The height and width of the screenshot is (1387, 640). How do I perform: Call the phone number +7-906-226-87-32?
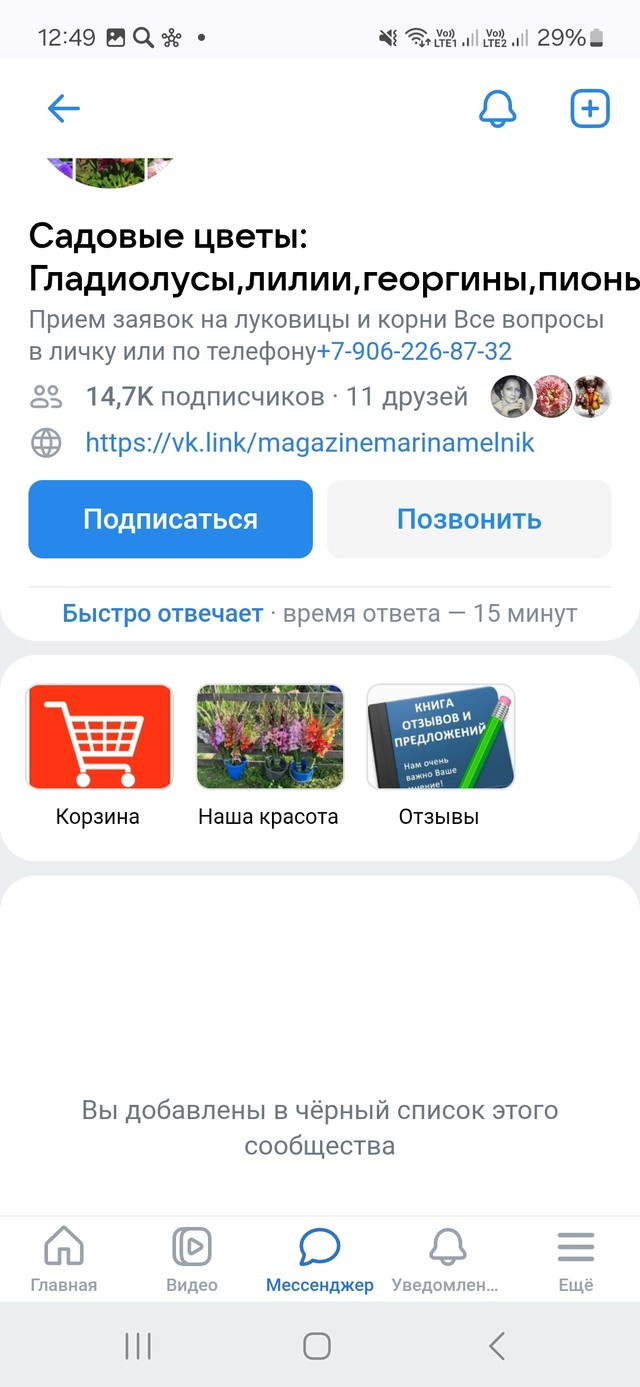coord(414,351)
